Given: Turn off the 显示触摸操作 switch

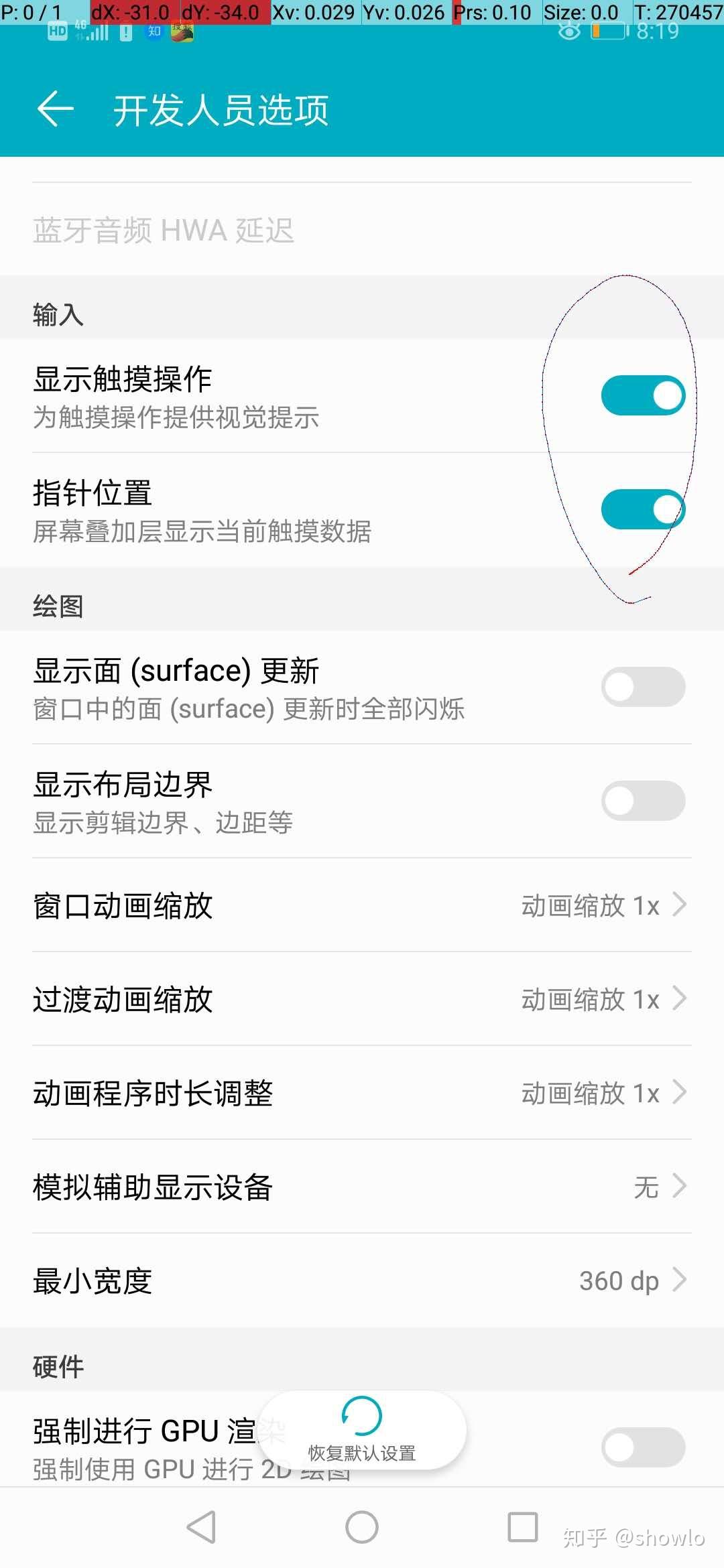Looking at the screenshot, I should click(x=643, y=395).
